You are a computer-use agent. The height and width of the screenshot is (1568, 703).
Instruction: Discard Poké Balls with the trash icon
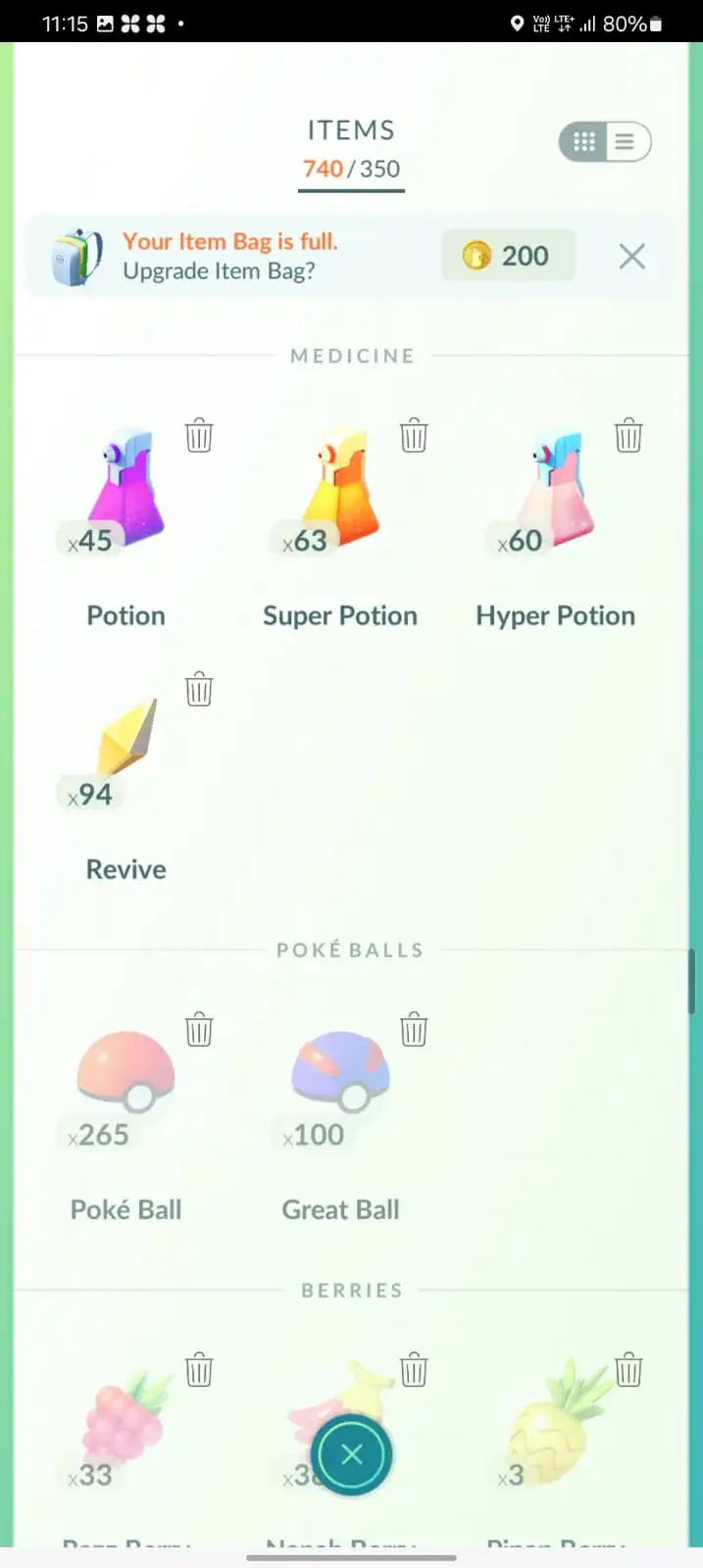tap(199, 1030)
